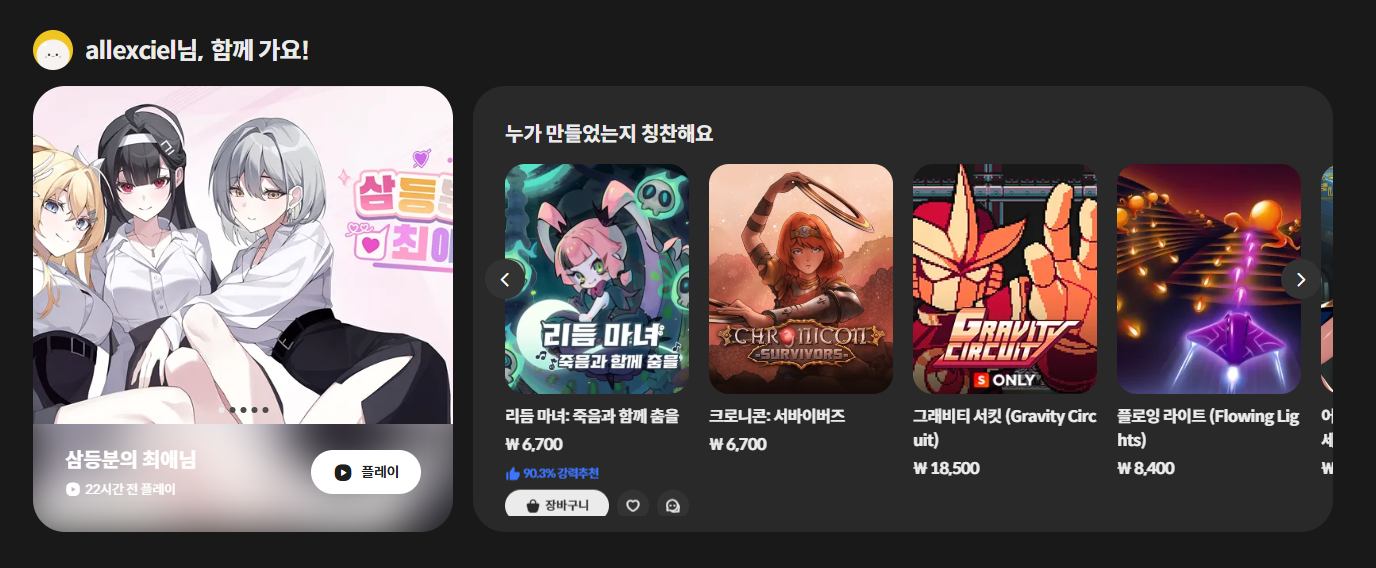This screenshot has height=568, width=1376.
Task: Show more games with the right arrow
Action: click(1300, 280)
